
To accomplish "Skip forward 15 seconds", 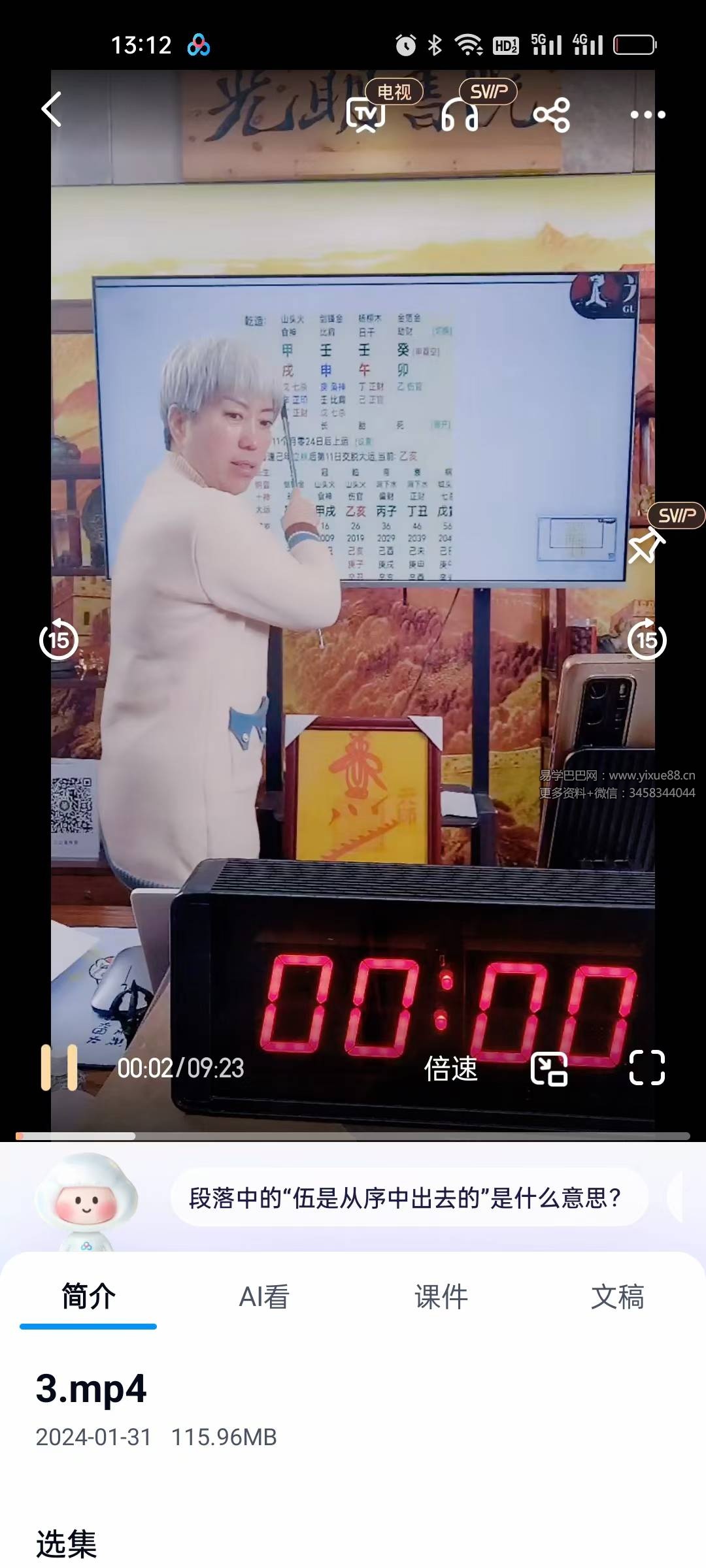I will (647, 640).
